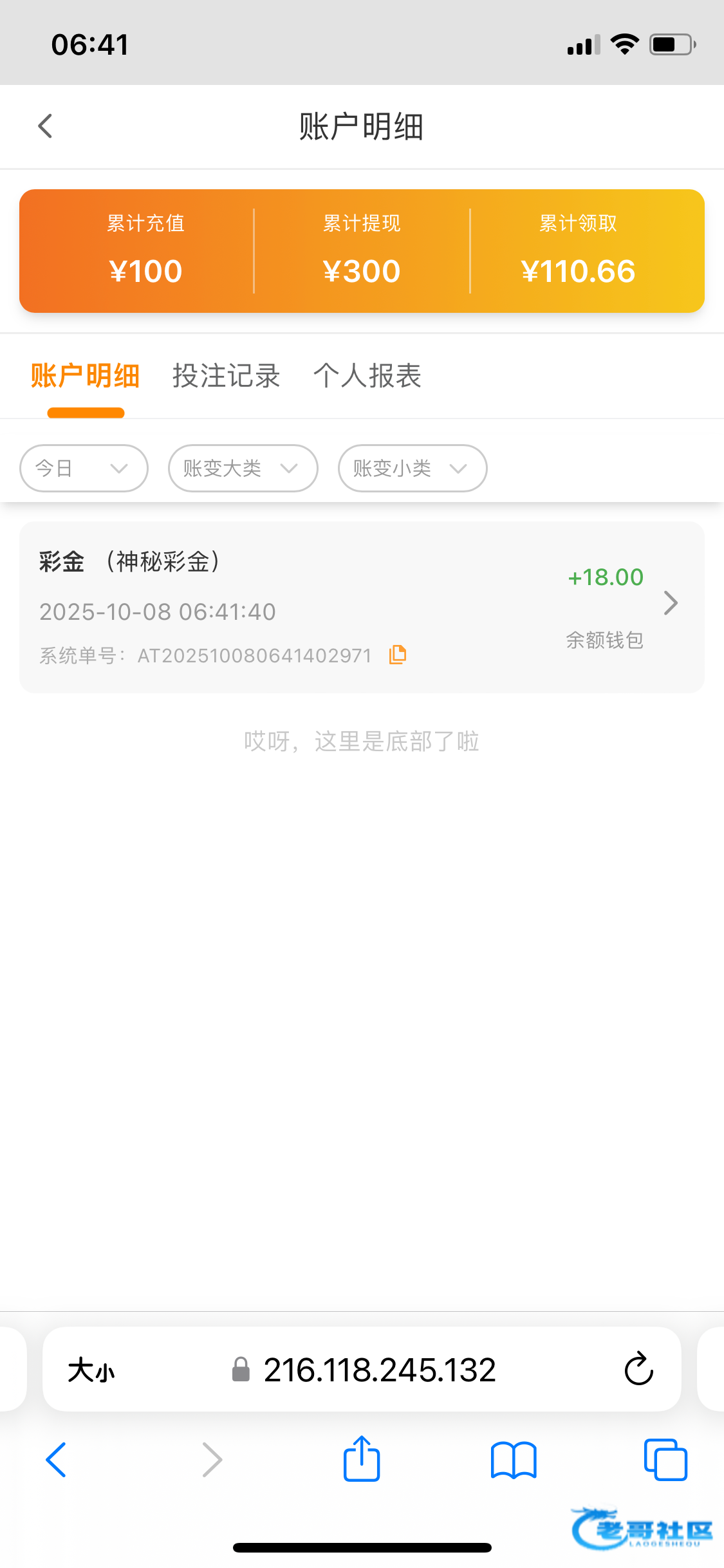Screen dimensions: 724x1568
Task: Expand the 今日 date filter dropdown
Action: coord(84,469)
